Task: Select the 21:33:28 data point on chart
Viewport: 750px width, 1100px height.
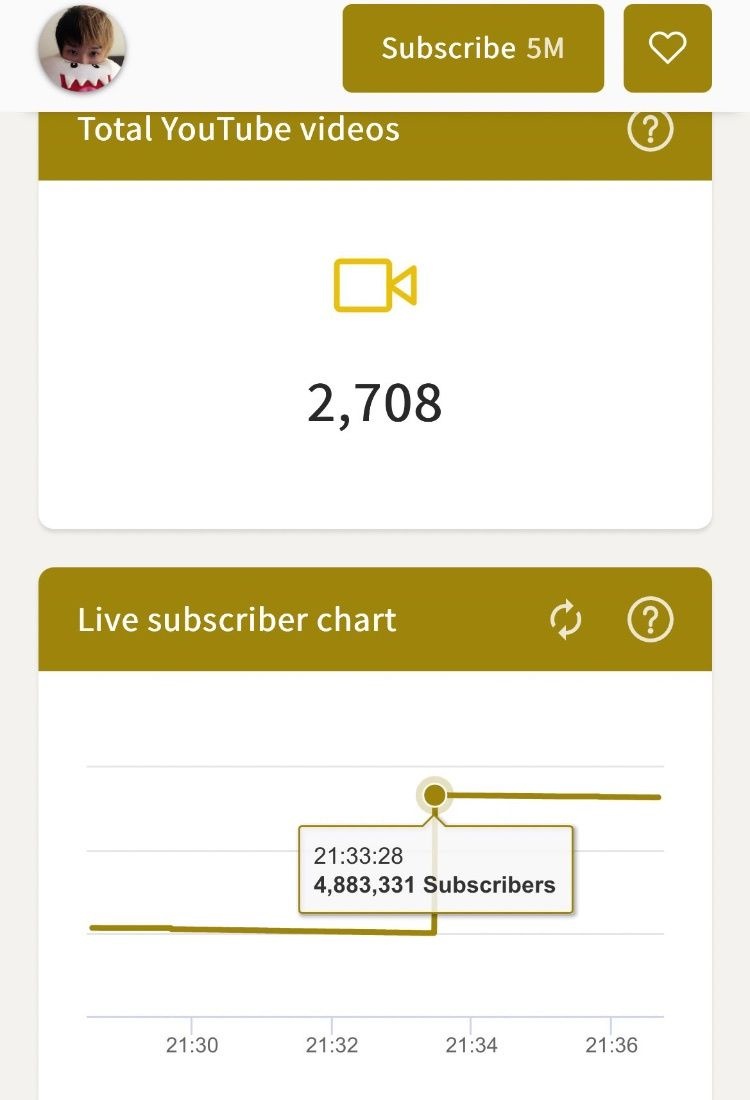Action: click(x=434, y=795)
